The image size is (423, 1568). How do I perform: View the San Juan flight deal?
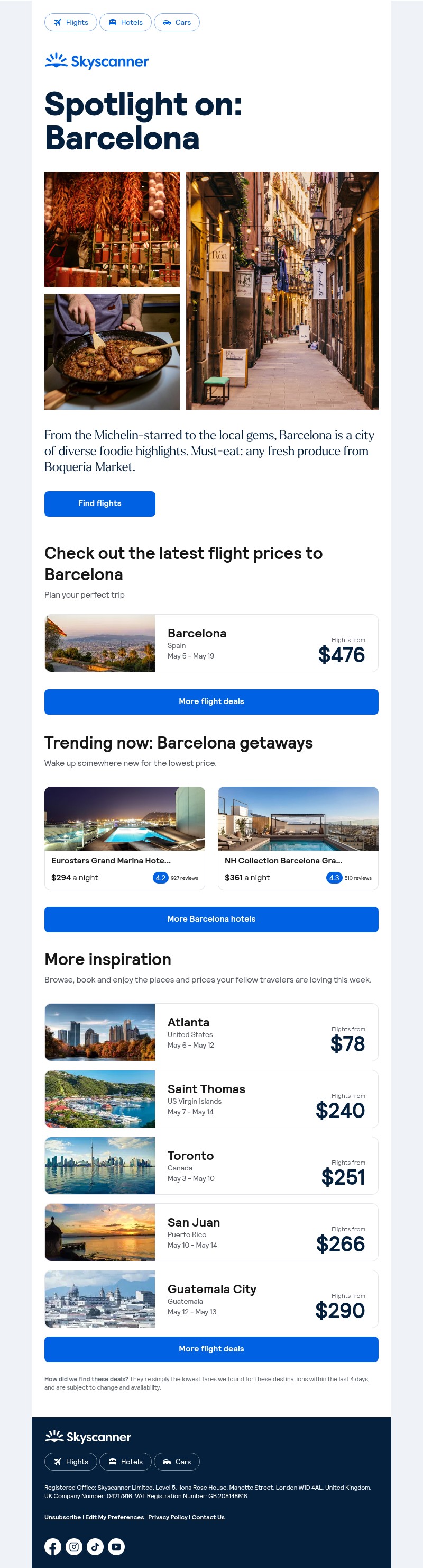(211, 1232)
